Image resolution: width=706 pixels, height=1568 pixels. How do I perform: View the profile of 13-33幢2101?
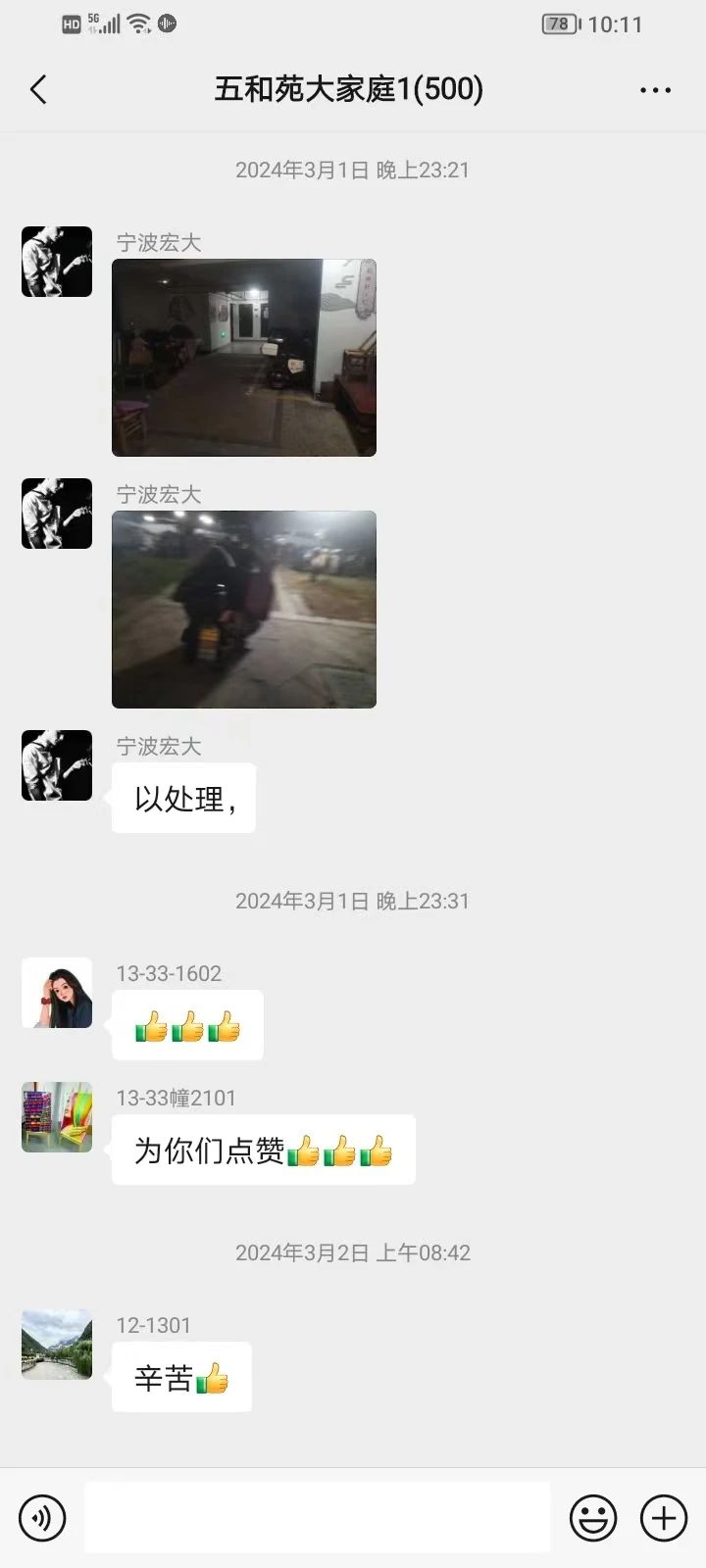[57, 1117]
